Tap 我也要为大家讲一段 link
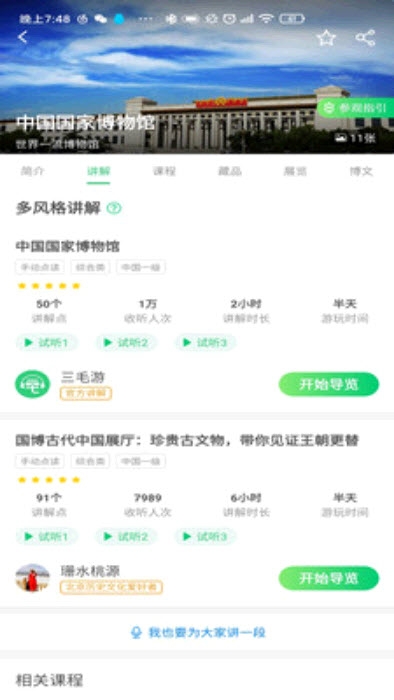The image size is (394, 700). click(198, 632)
